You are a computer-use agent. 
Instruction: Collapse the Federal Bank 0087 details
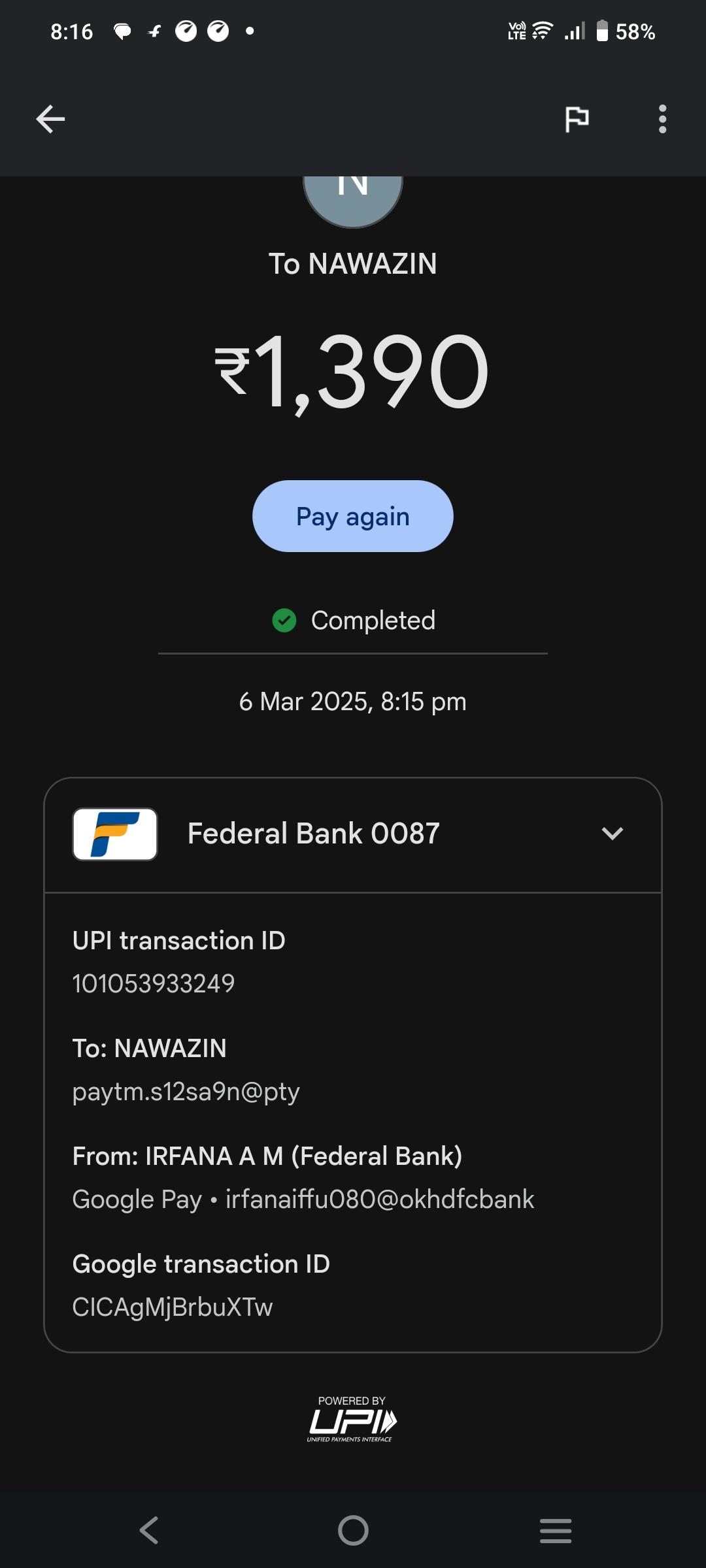(x=612, y=834)
